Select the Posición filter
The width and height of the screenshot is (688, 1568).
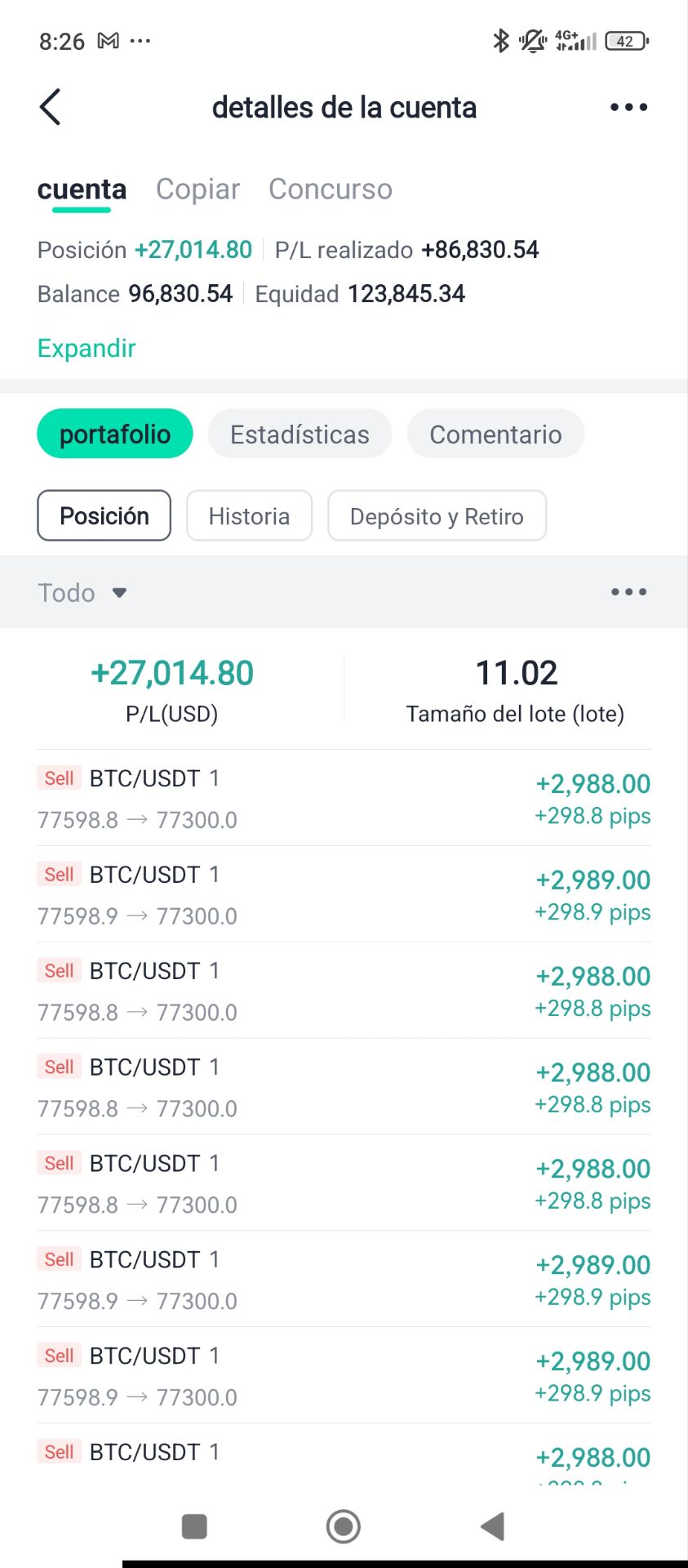tap(104, 515)
